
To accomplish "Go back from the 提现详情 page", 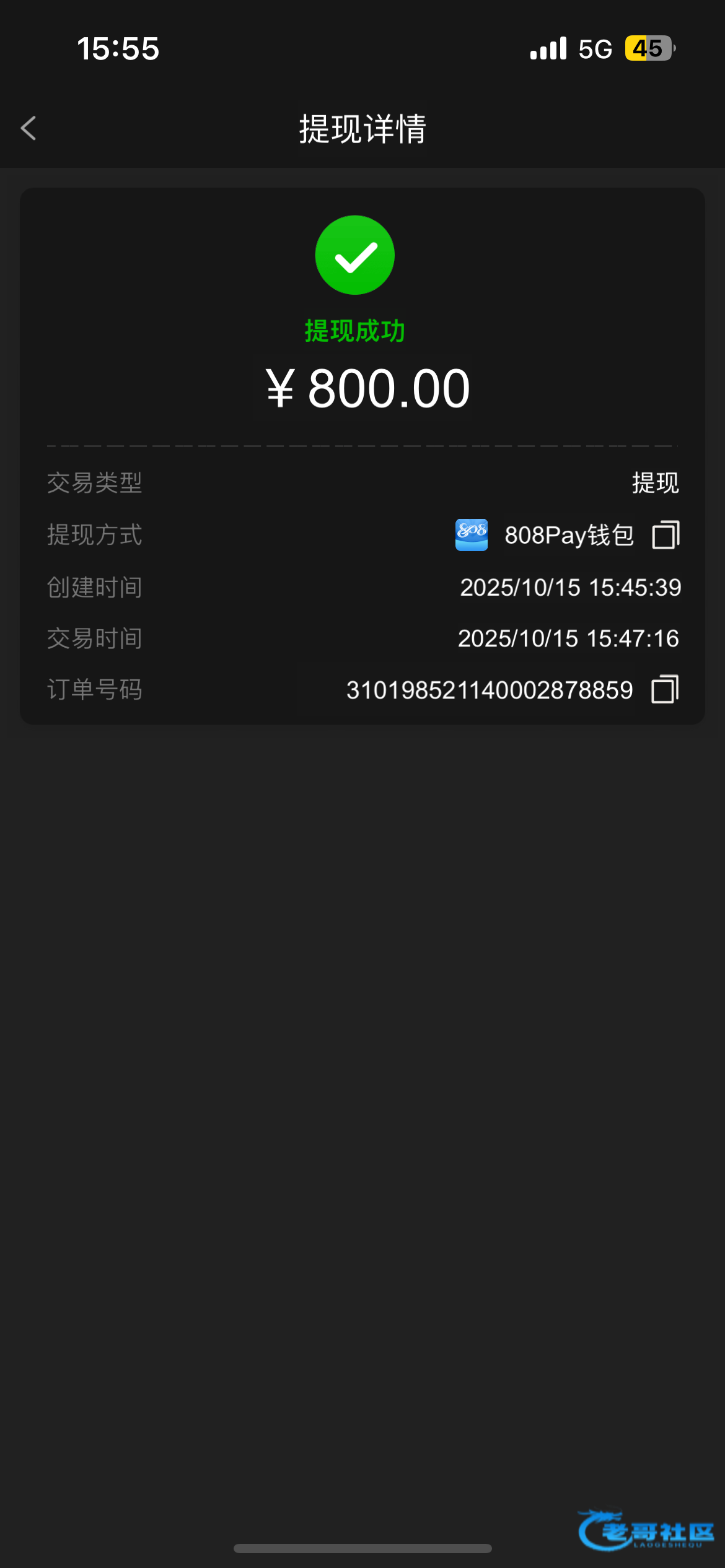I will point(29,128).
